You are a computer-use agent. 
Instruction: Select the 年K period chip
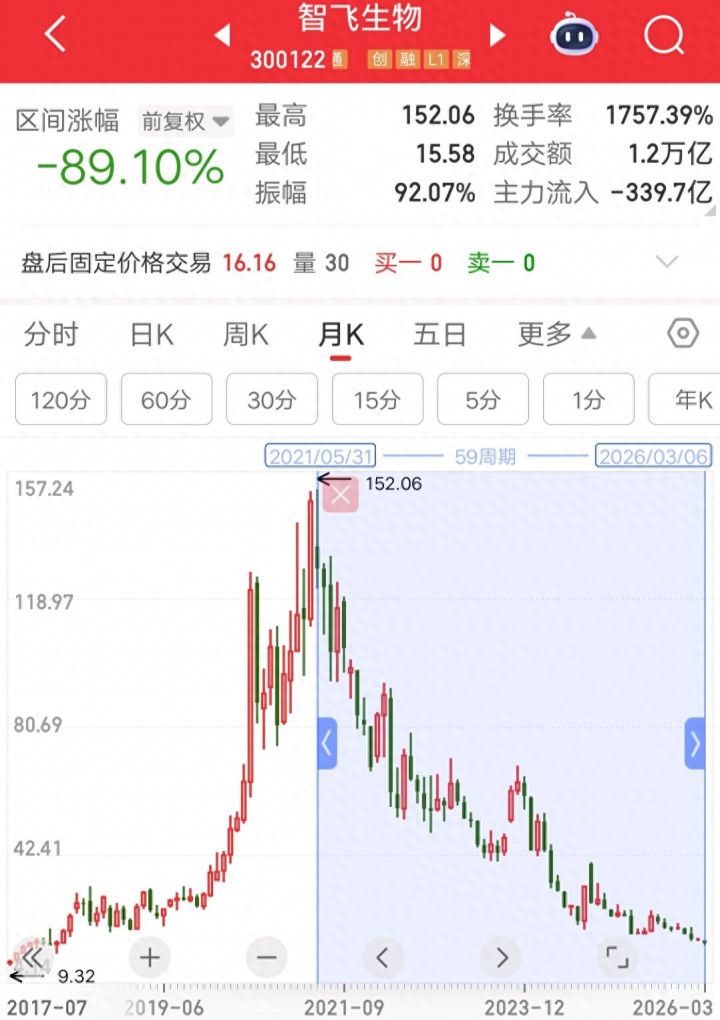684,399
